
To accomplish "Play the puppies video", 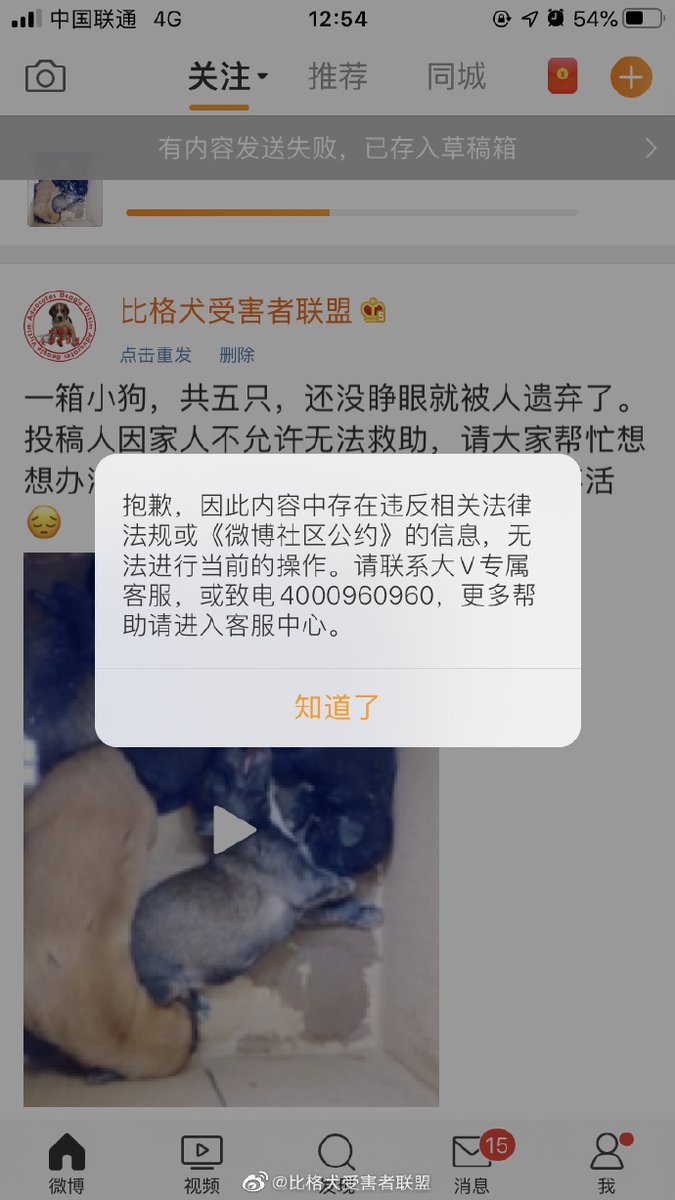I will tap(233, 829).
